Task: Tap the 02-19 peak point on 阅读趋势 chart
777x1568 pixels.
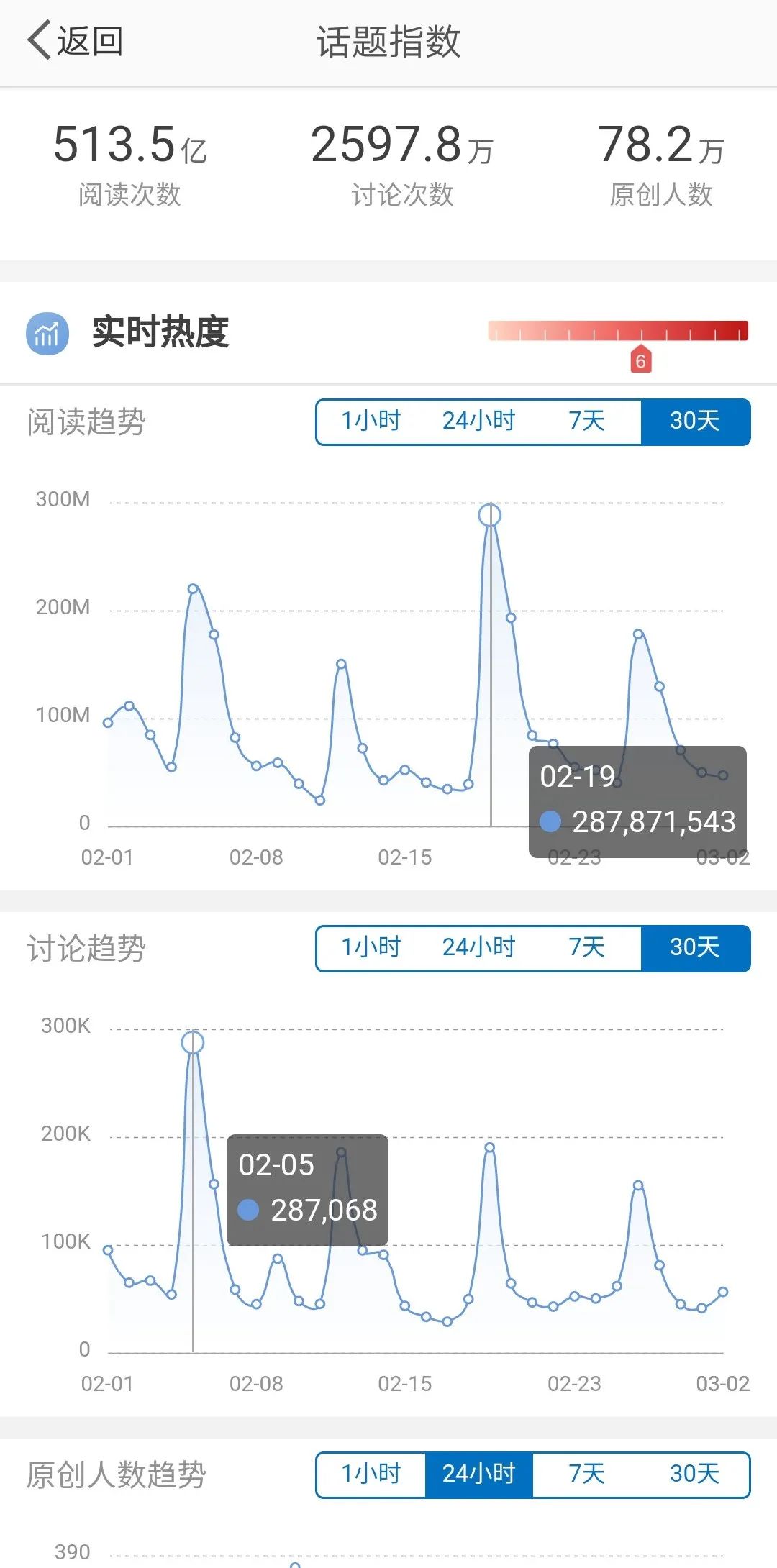Action: [490, 515]
